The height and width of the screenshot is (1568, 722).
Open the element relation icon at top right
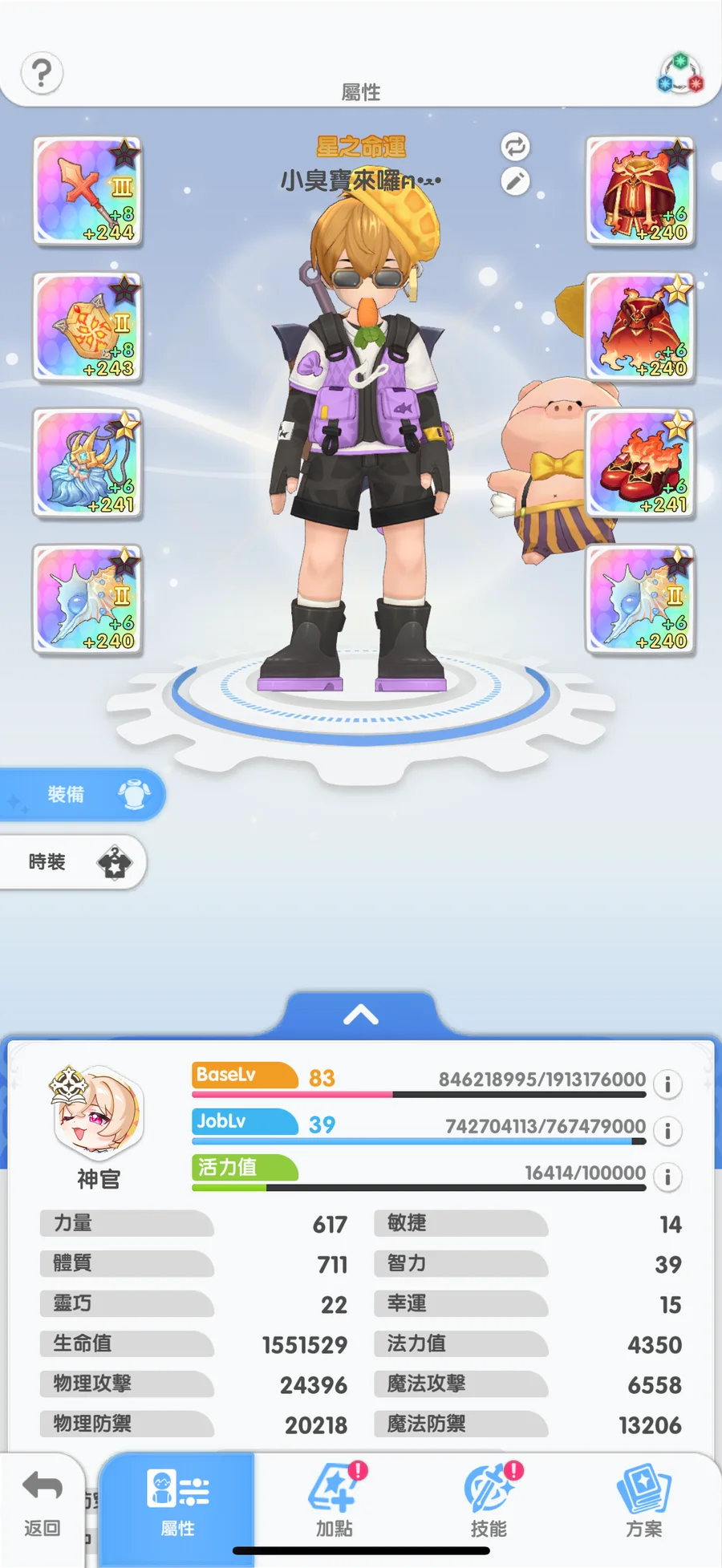pos(680,74)
